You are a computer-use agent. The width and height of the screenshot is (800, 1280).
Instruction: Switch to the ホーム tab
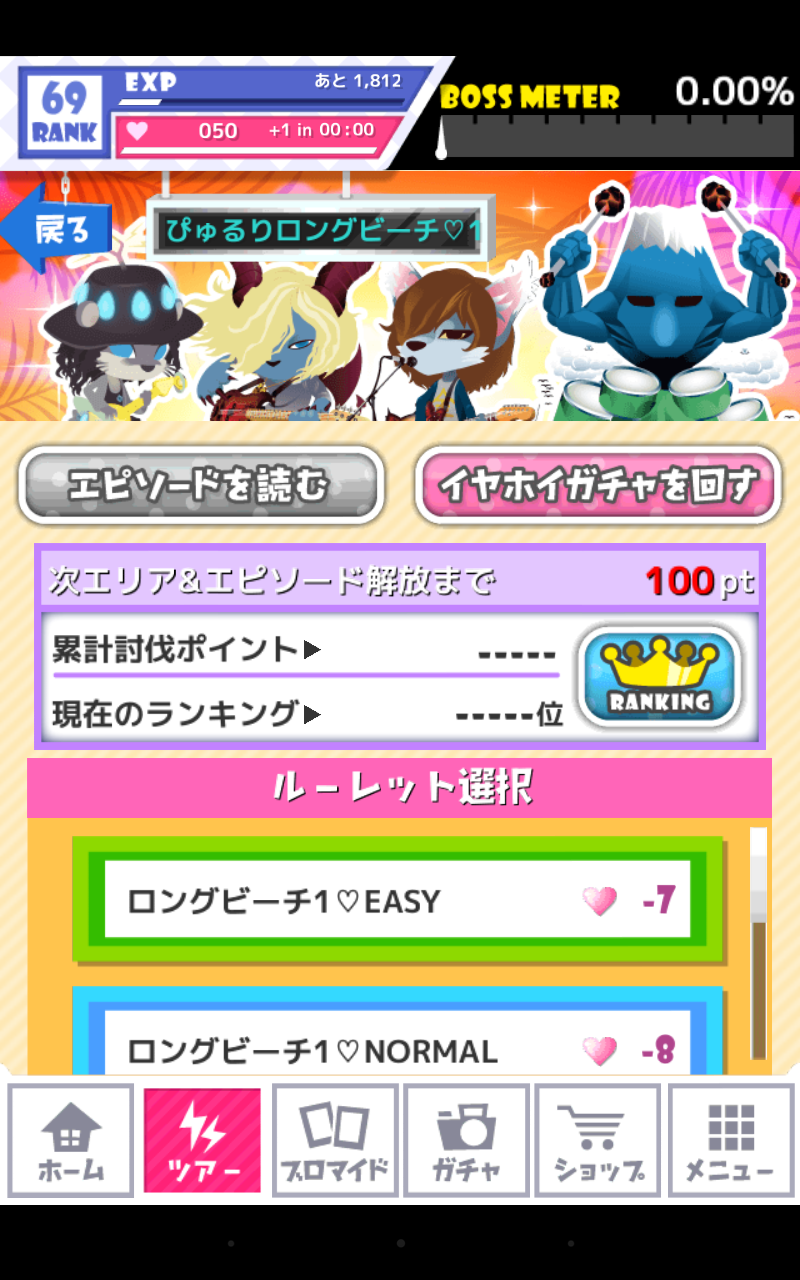[71, 1140]
